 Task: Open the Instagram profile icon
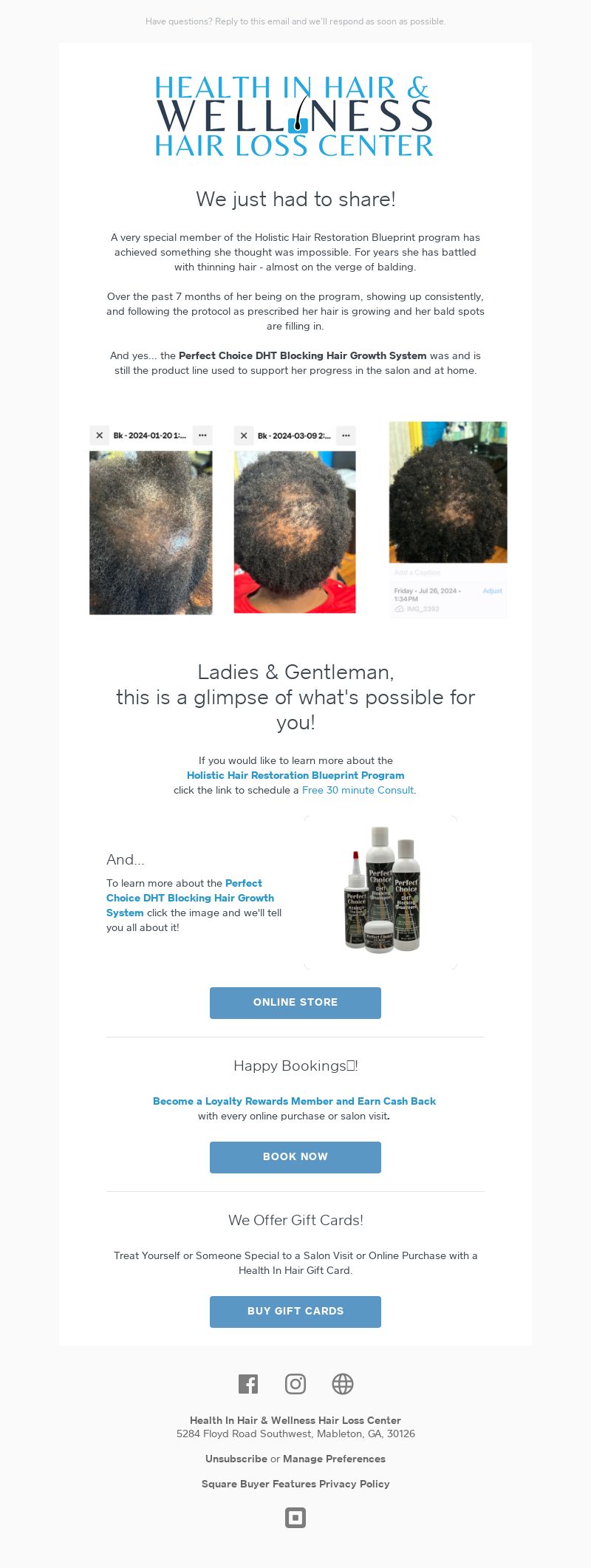[x=295, y=1384]
